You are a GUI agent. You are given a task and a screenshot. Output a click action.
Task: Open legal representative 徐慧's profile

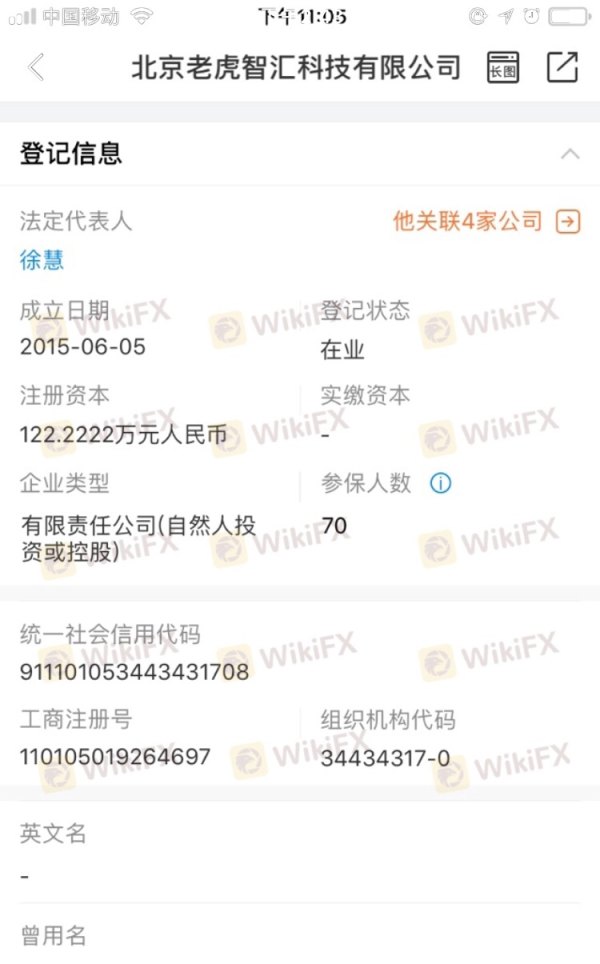(x=42, y=260)
